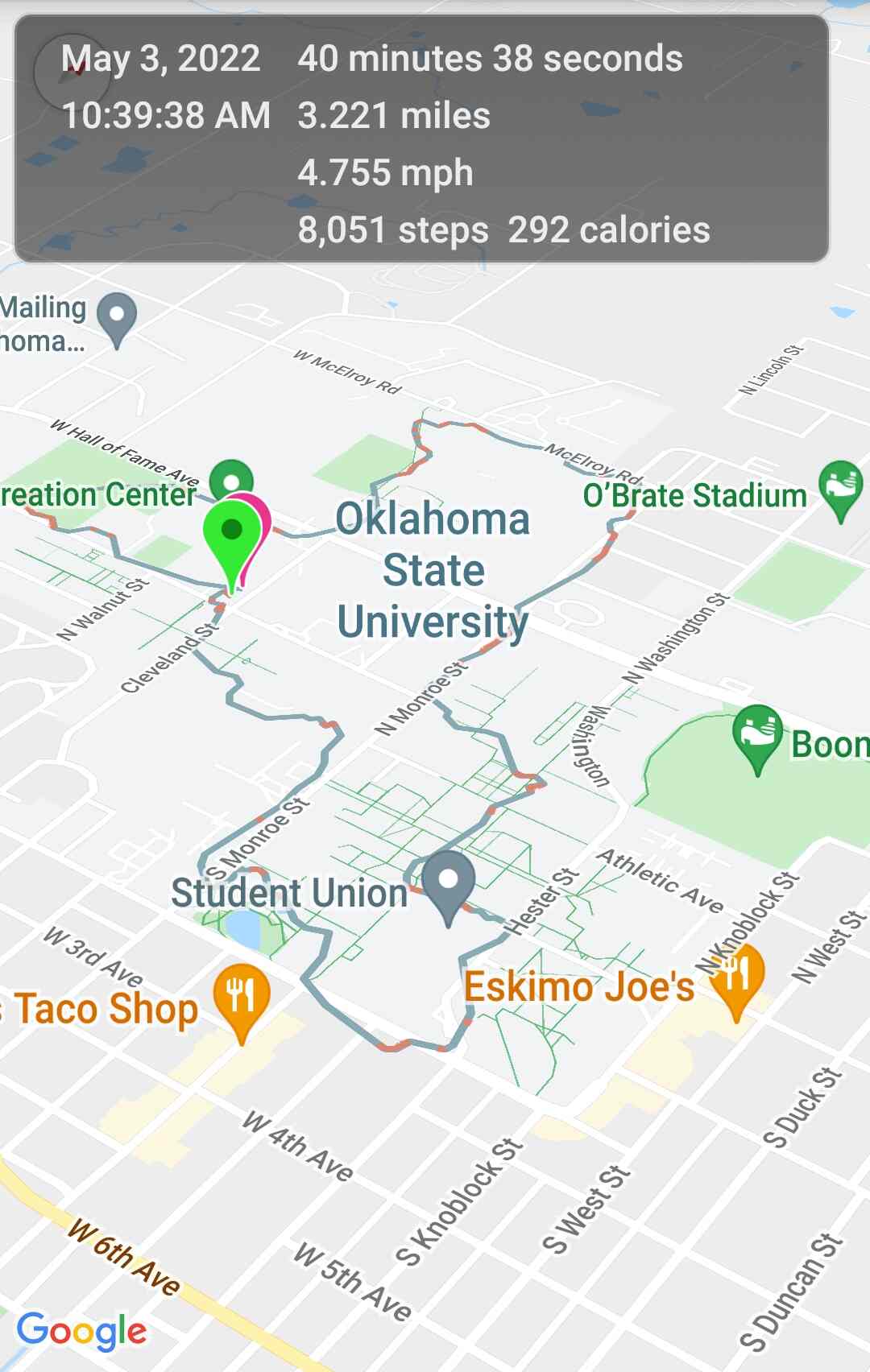The height and width of the screenshot is (1372, 870).
Task: Tap the compass icon behind the stats panel
Action: pyautogui.click(x=72, y=72)
